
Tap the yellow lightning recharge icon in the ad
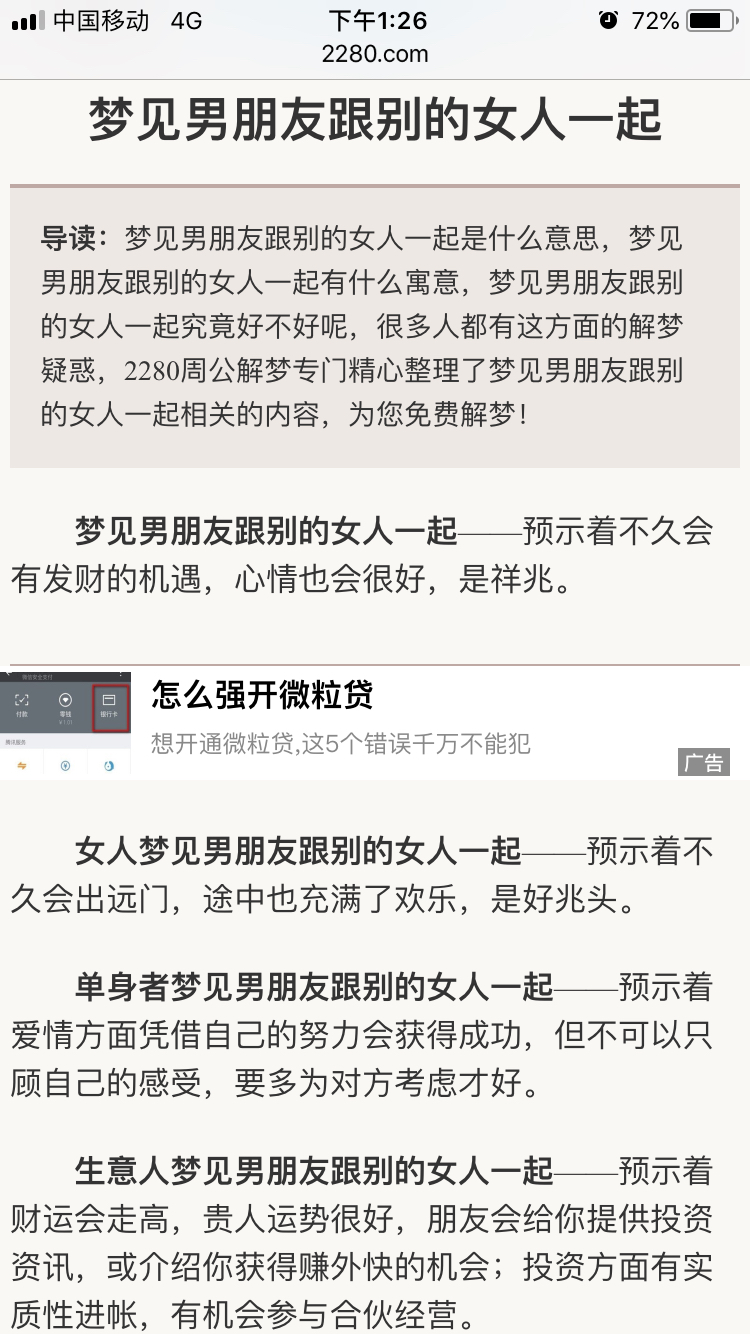pos(22,765)
